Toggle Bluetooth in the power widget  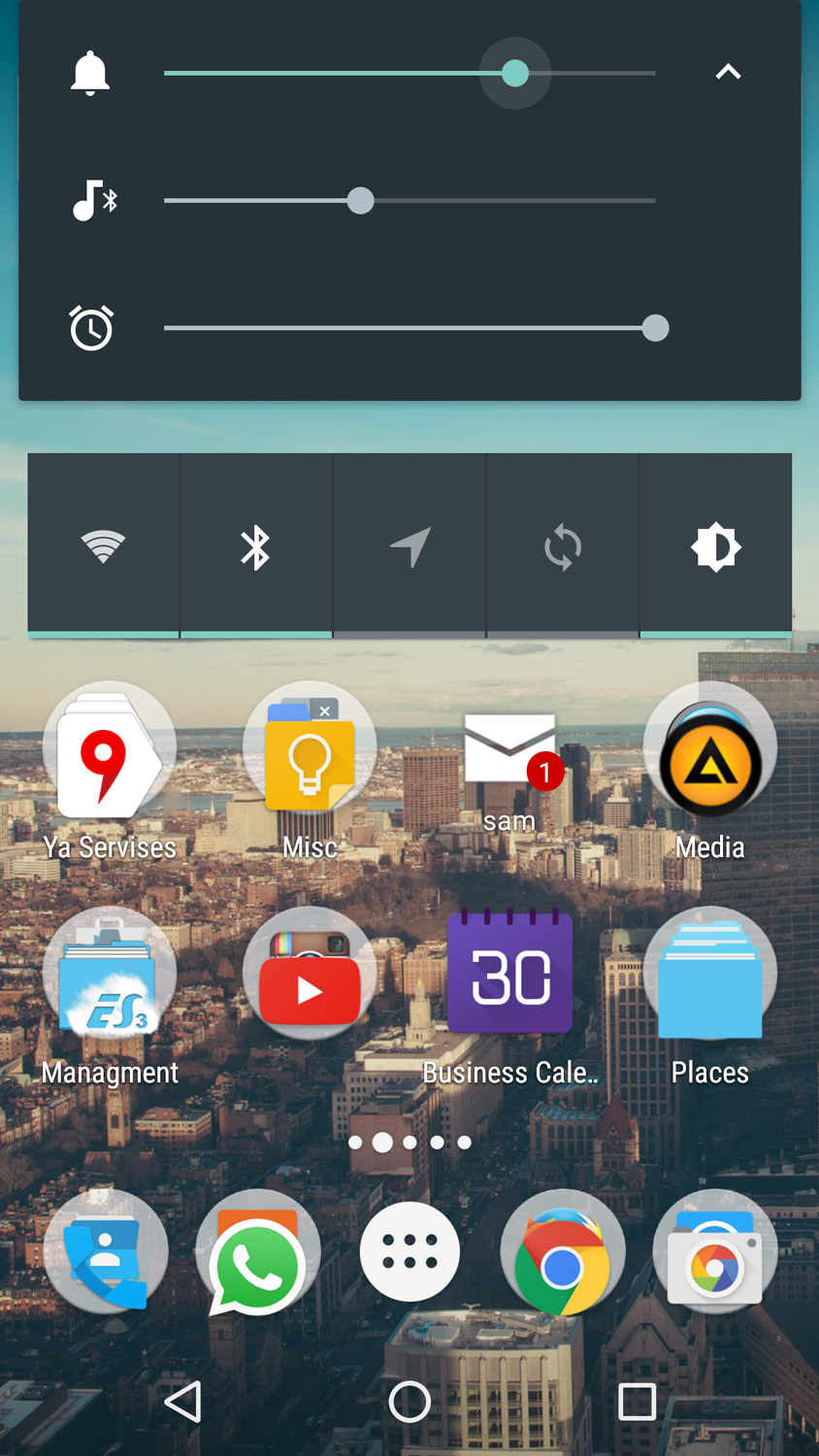[x=256, y=546]
